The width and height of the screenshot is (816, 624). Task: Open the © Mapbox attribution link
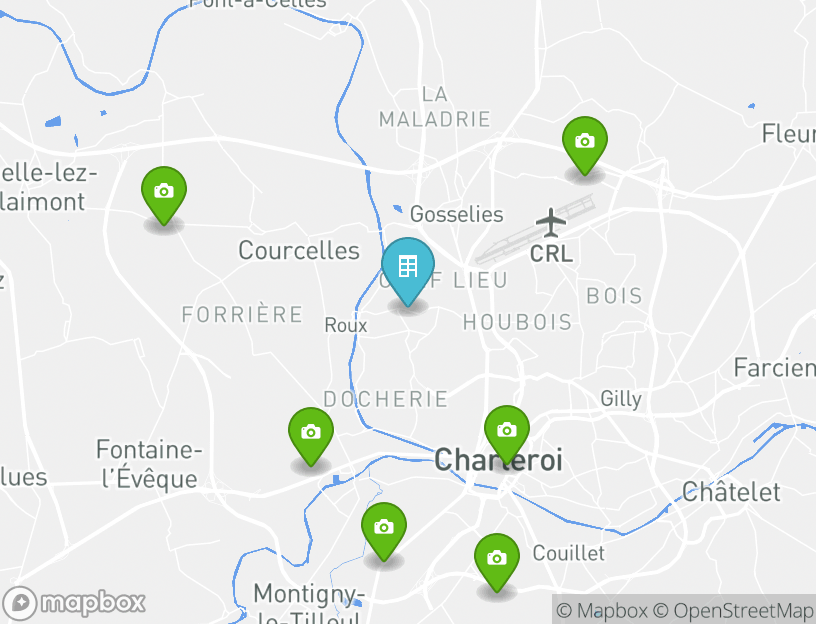tap(602, 610)
